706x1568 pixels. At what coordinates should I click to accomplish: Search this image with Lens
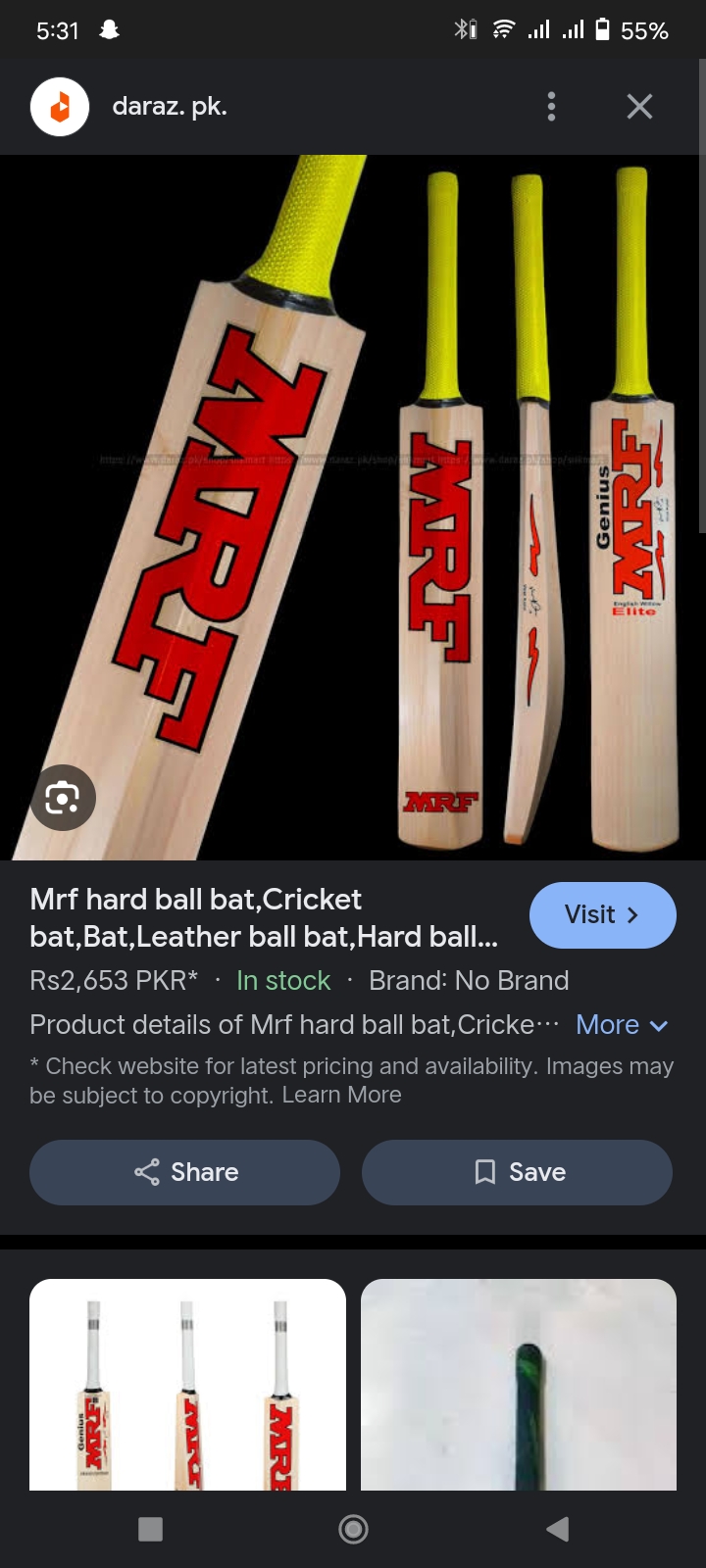(63, 798)
